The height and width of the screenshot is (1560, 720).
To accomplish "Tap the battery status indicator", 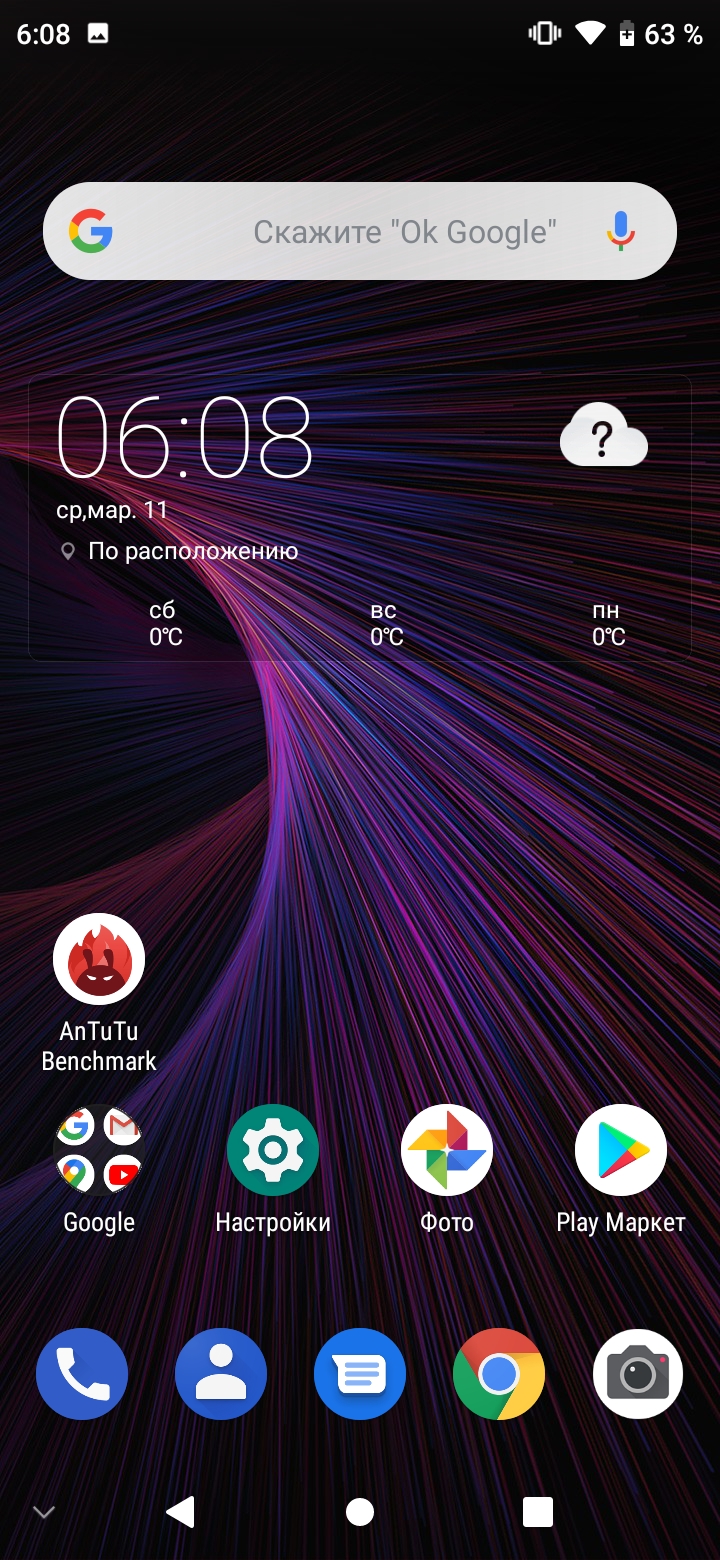I will pos(628,33).
